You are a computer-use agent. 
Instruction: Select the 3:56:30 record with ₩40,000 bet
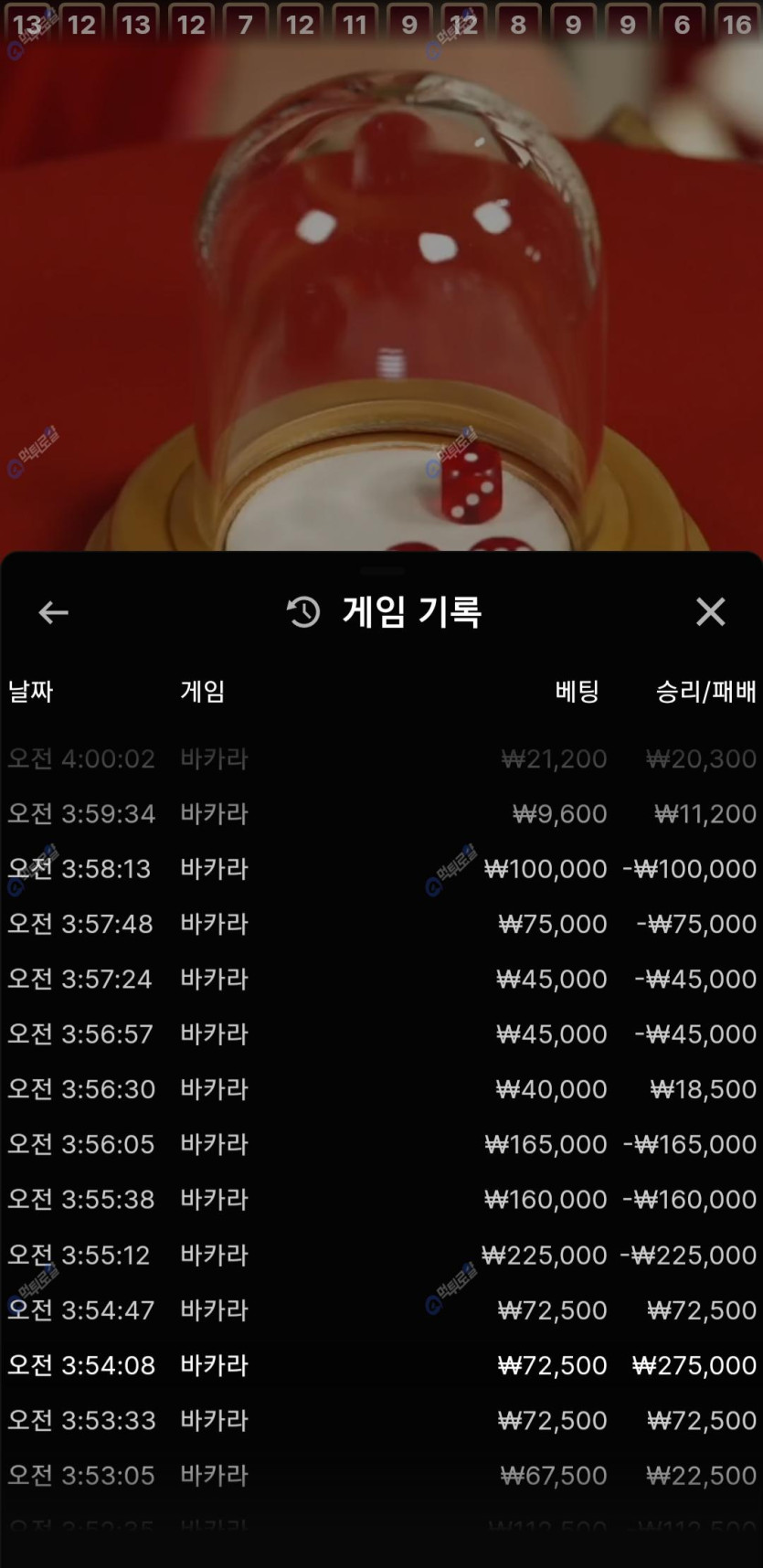coord(381,1089)
